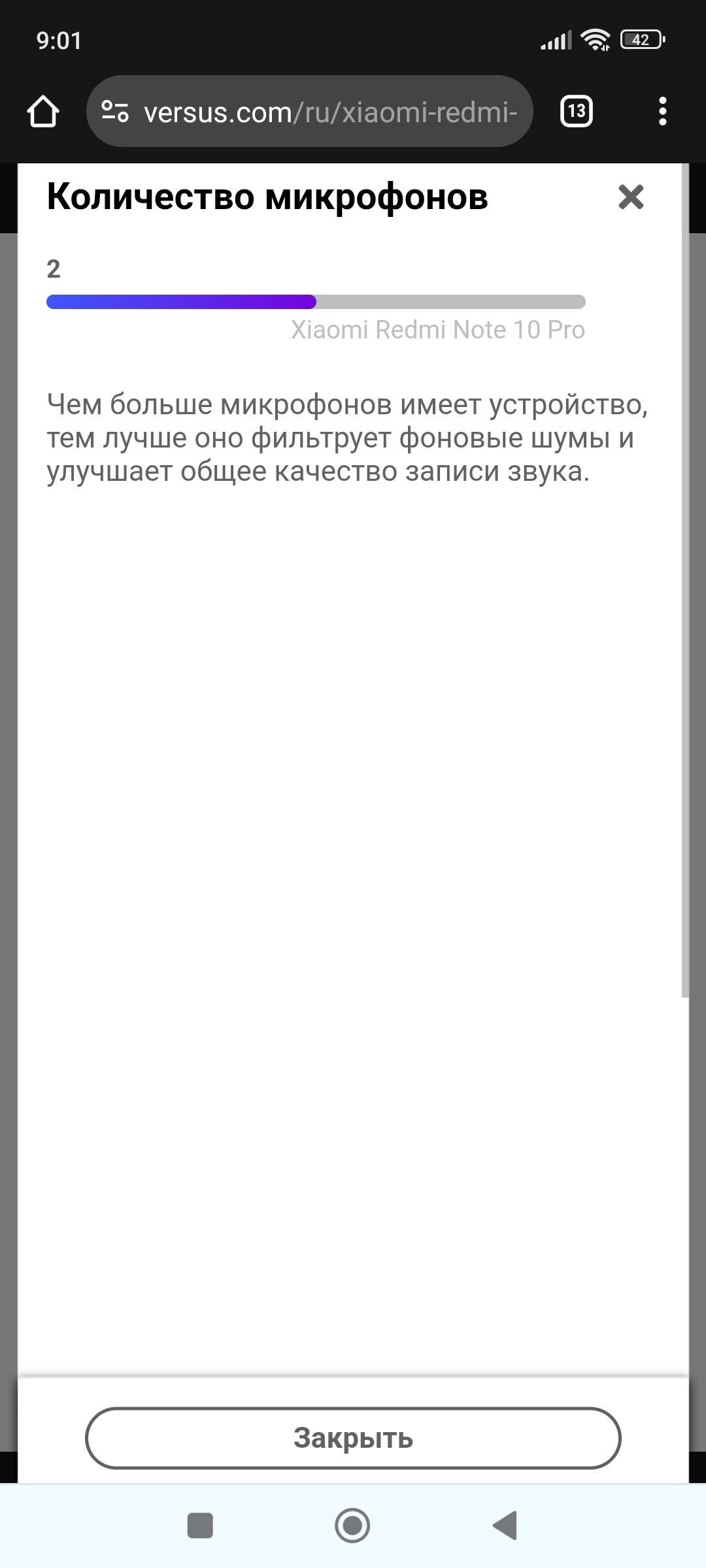Open recent apps via square button

point(200,1526)
